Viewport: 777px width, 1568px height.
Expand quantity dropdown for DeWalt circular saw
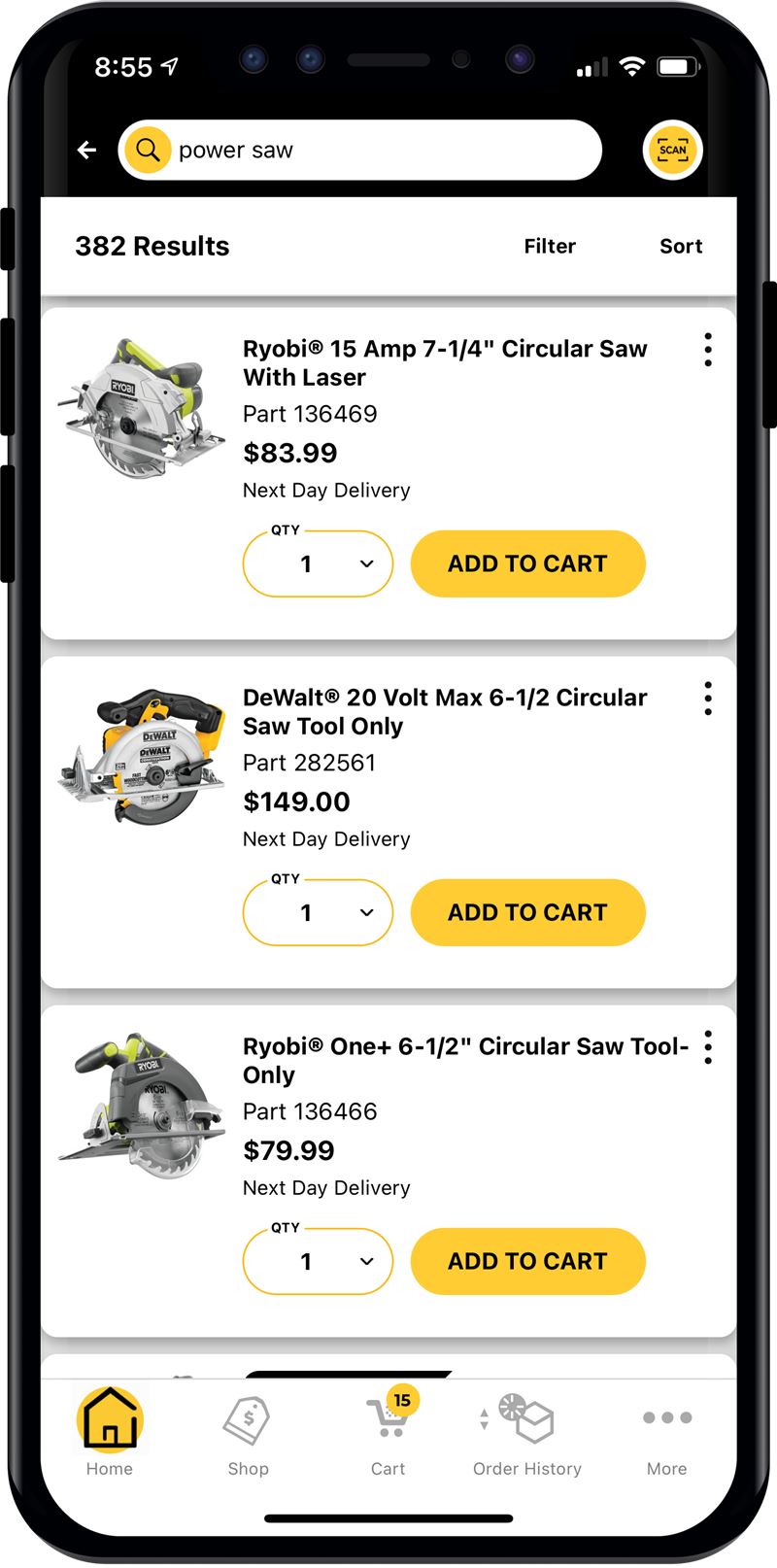pos(319,912)
